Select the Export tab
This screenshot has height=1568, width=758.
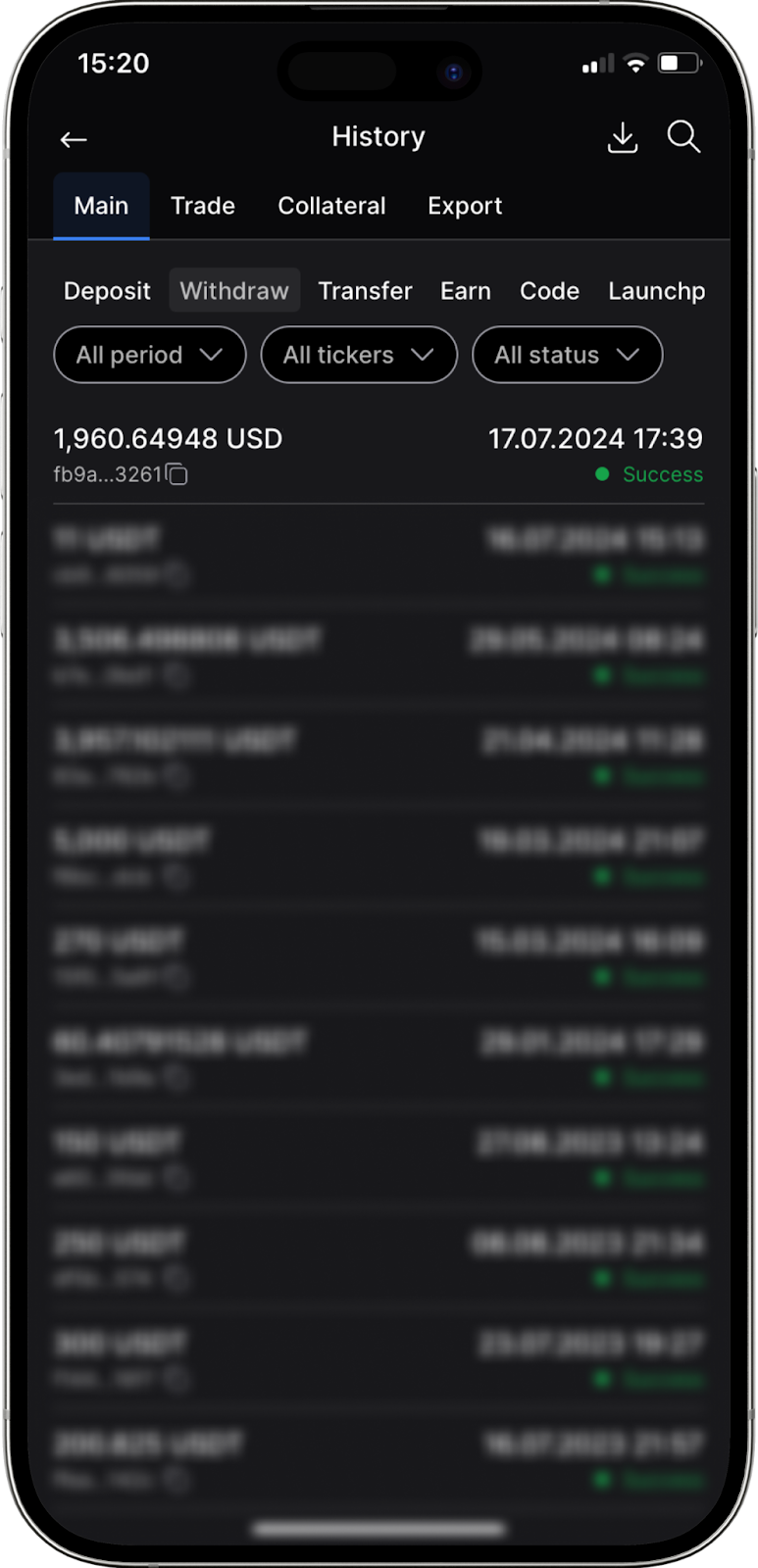pyautogui.click(x=465, y=206)
